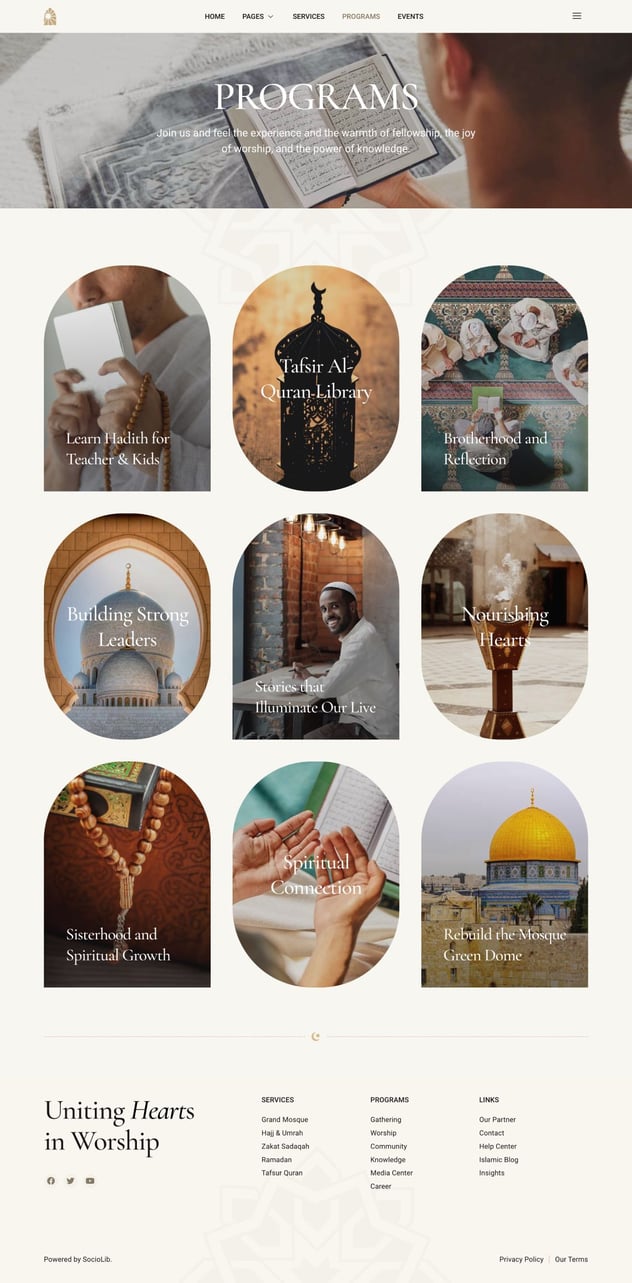Open the YouTube channel icon
Viewport: 632px width, 1283px height.
pos(90,1181)
